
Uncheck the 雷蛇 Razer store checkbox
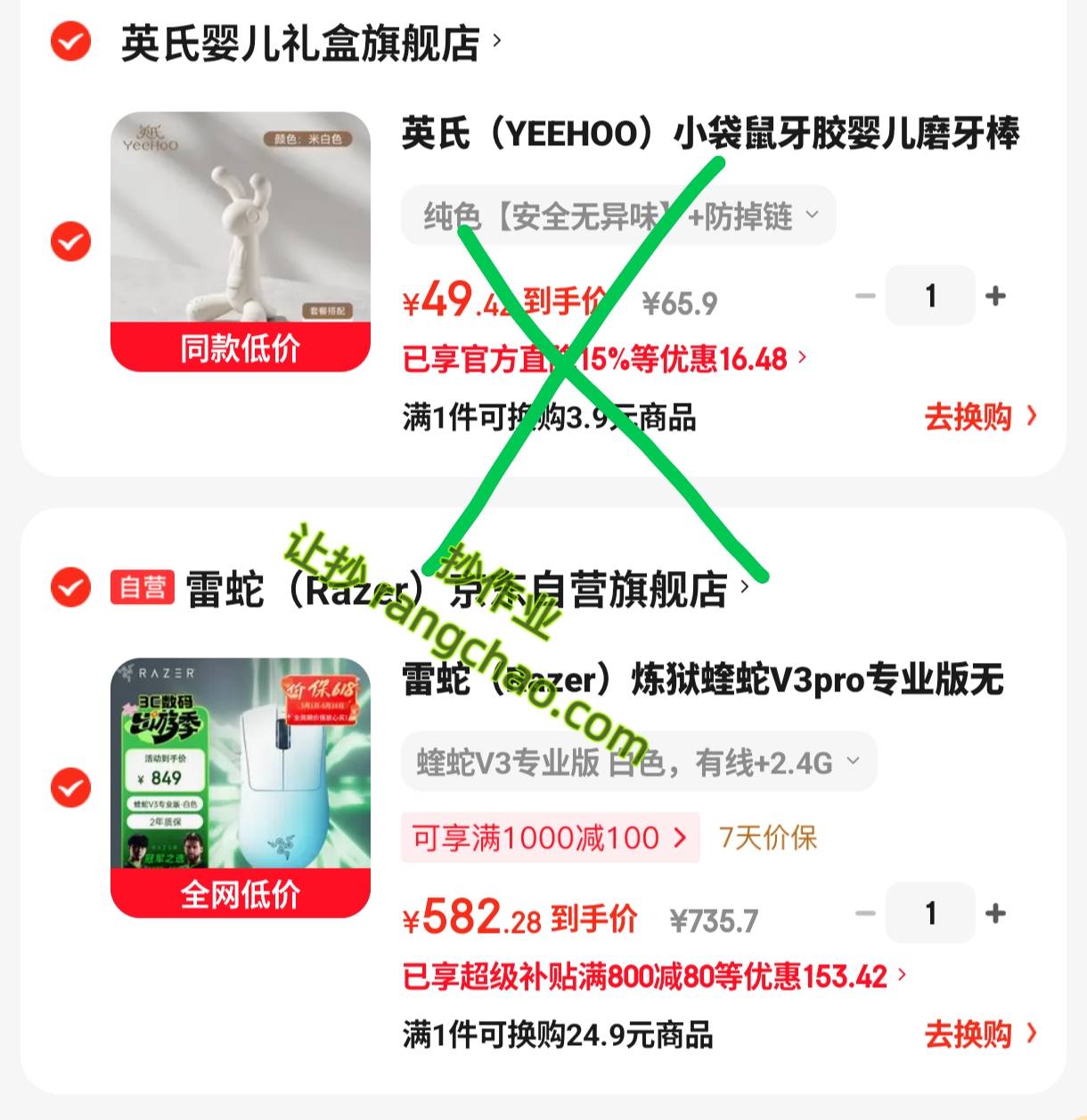(70, 587)
